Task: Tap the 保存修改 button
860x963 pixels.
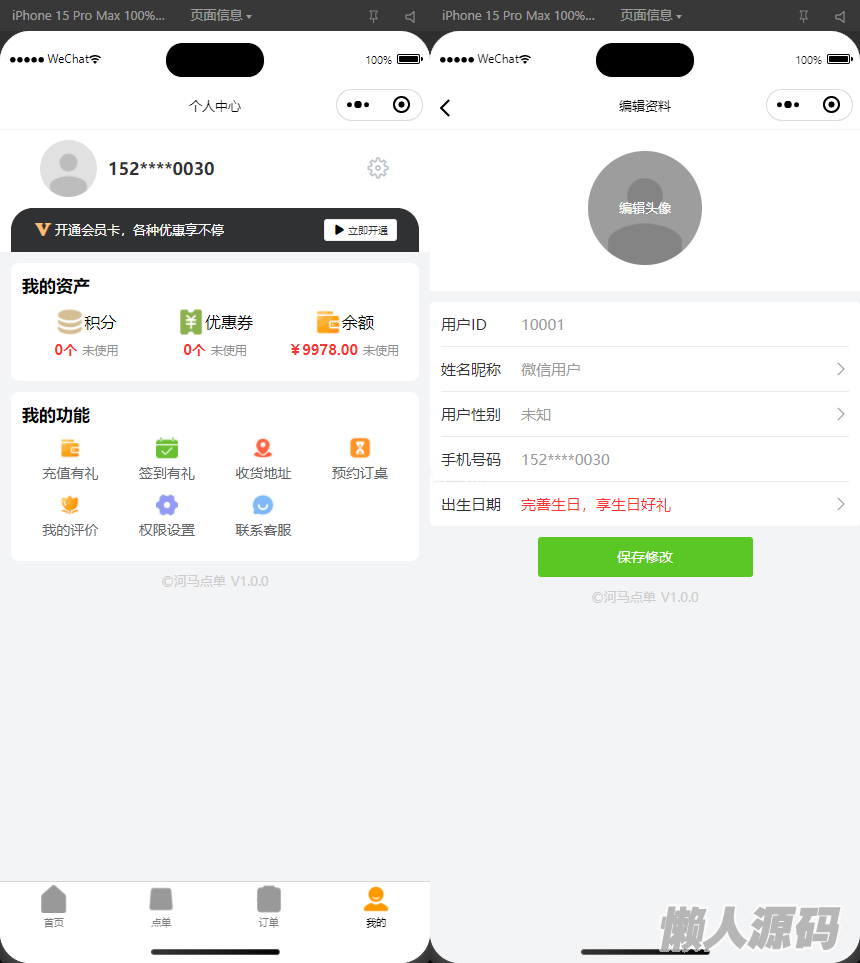Action: [644, 557]
